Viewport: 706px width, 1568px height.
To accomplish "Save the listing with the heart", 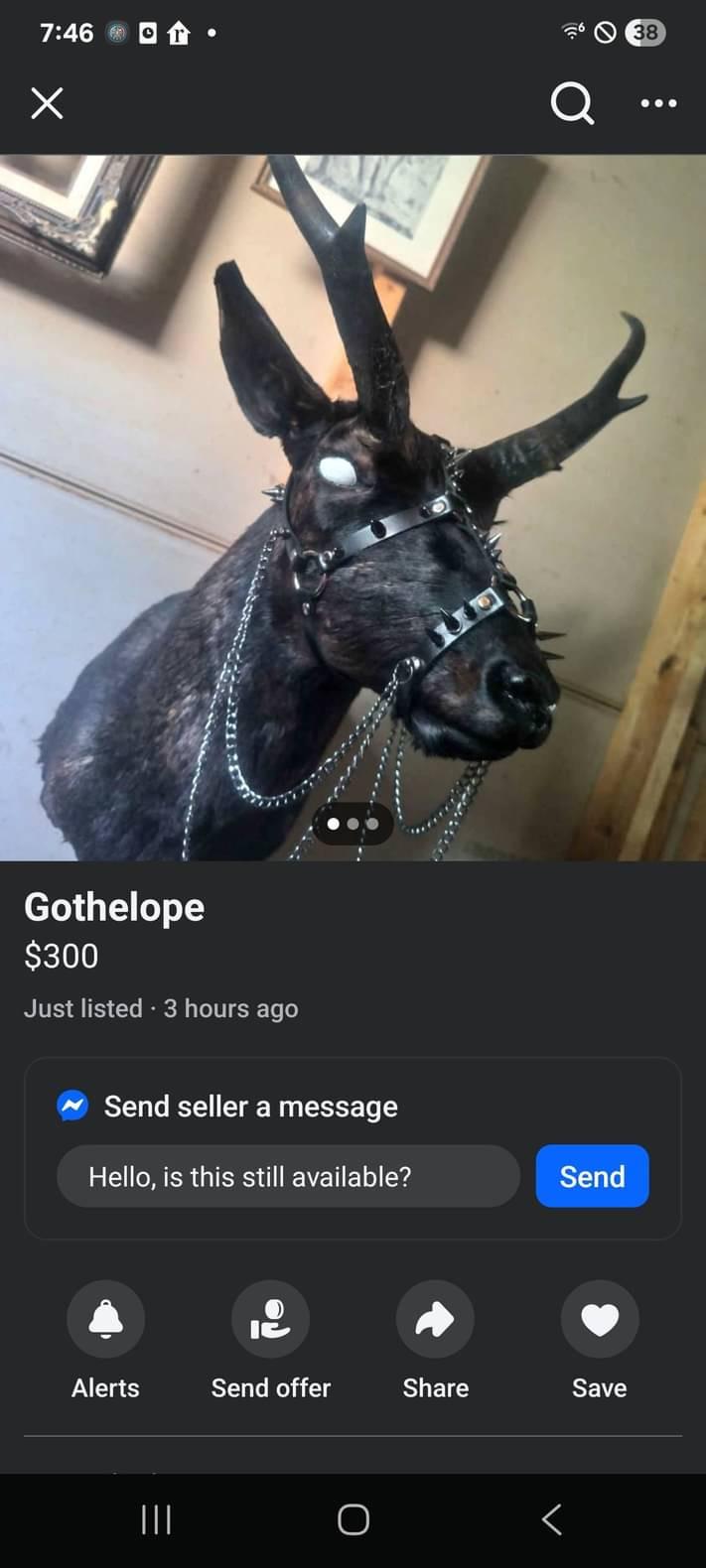I will tap(600, 1319).
